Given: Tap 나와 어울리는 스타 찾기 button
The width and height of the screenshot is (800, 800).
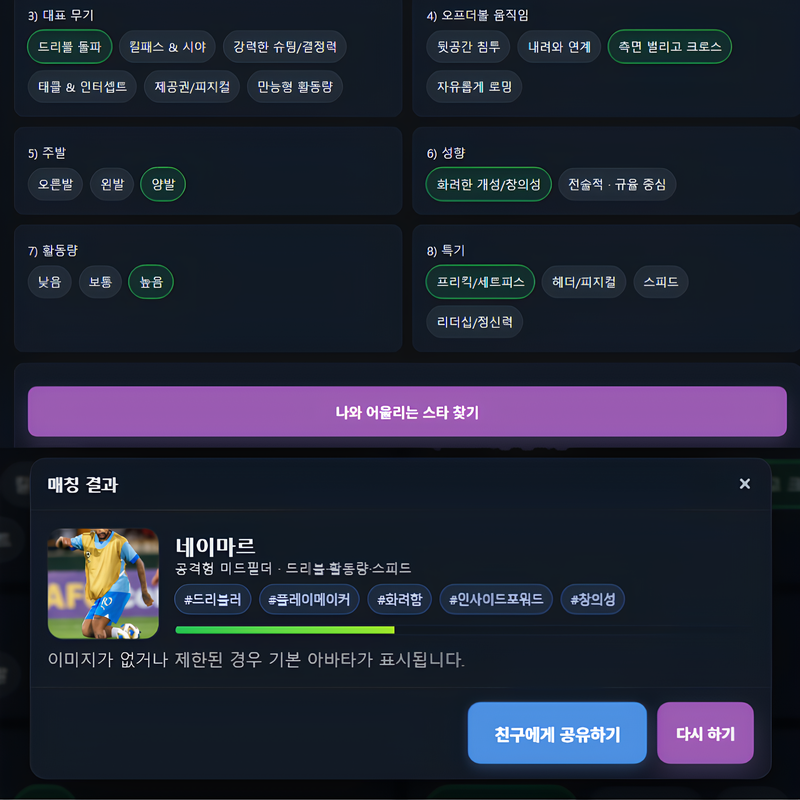Looking at the screenshot, I should 407,412.
